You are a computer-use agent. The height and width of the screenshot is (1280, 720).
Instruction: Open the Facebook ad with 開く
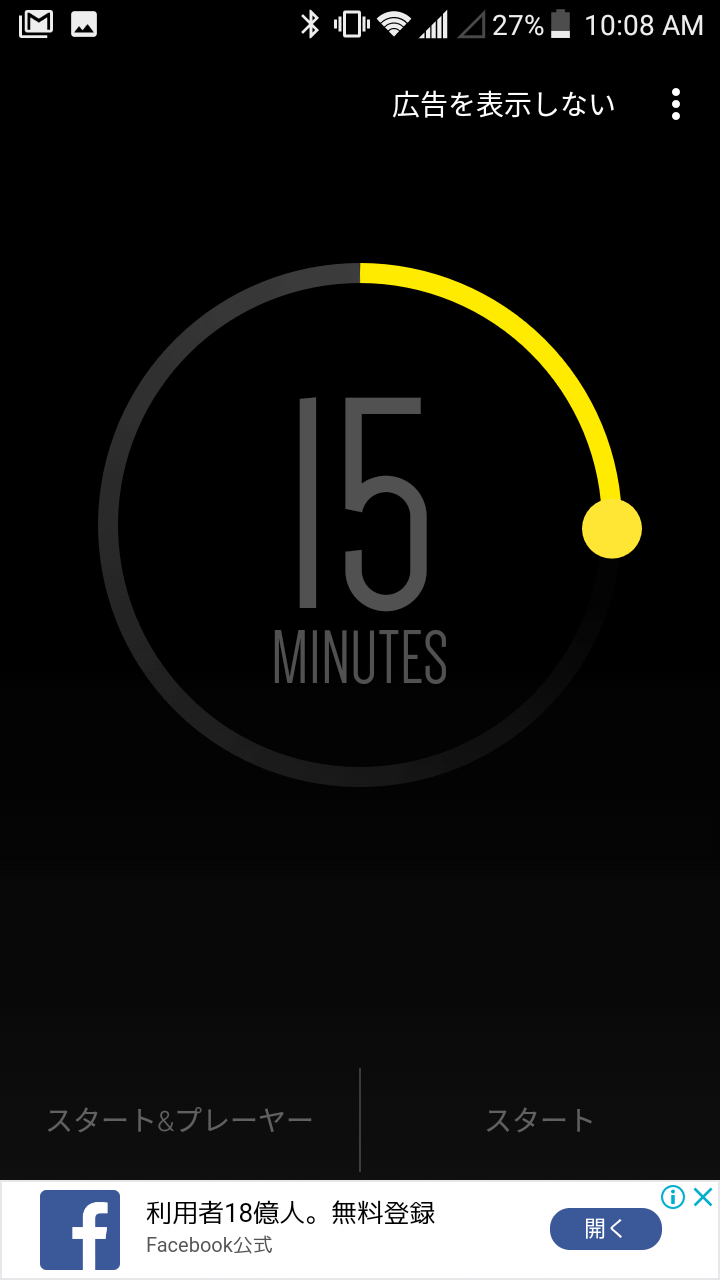(606, 1229)
